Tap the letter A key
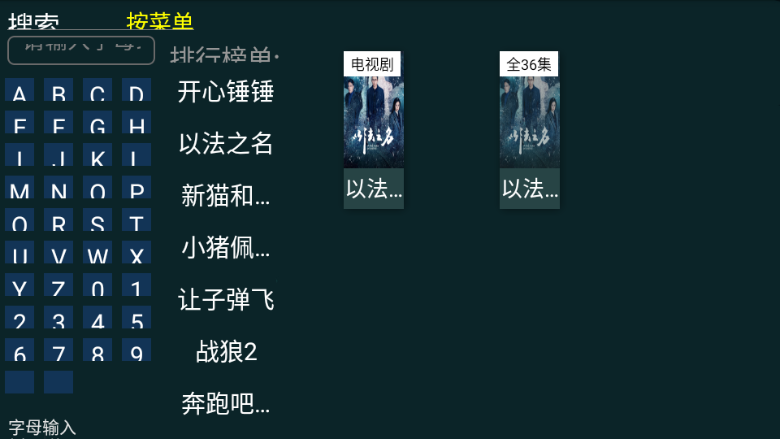 pyautogui.click(x=20, y=94)
